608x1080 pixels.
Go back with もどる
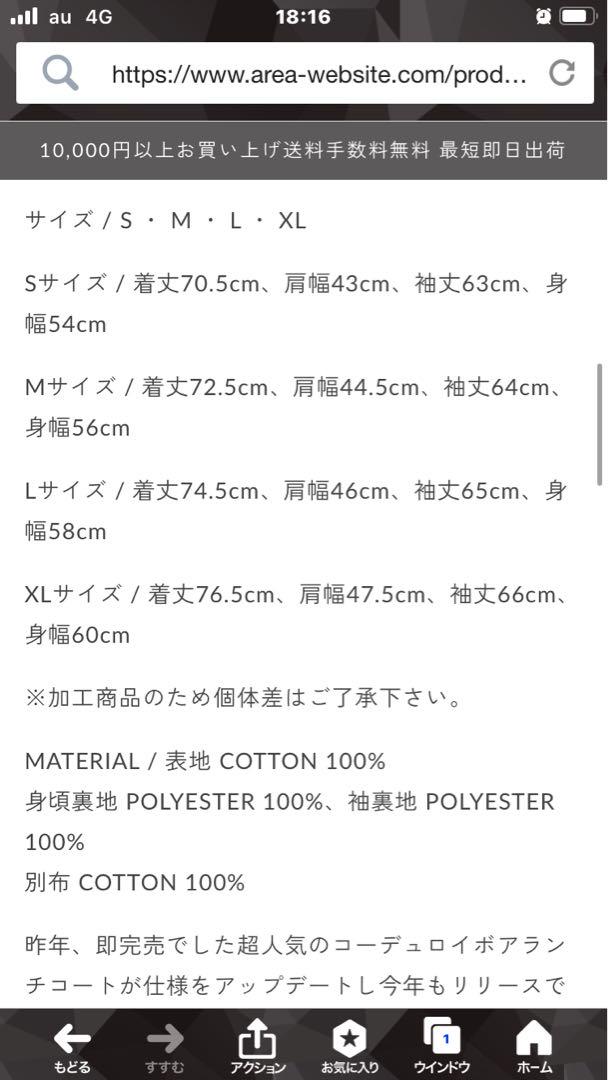[72, 1047]
